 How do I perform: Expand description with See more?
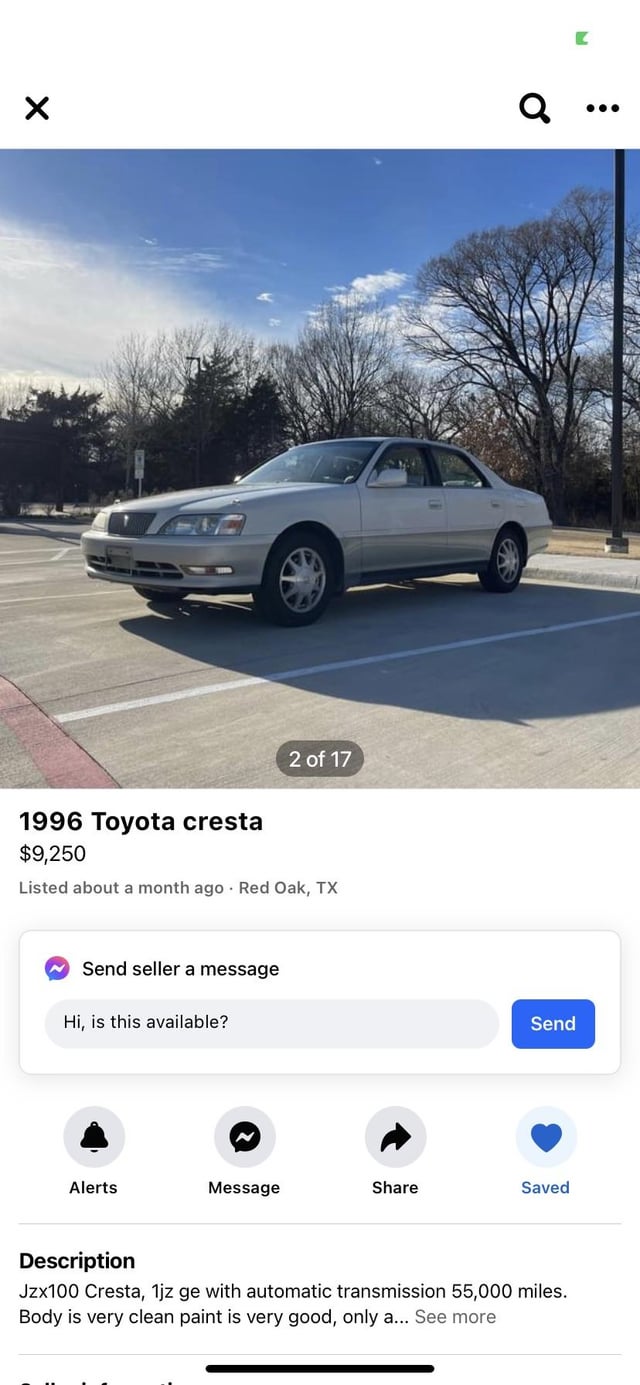coord(455,1317)
